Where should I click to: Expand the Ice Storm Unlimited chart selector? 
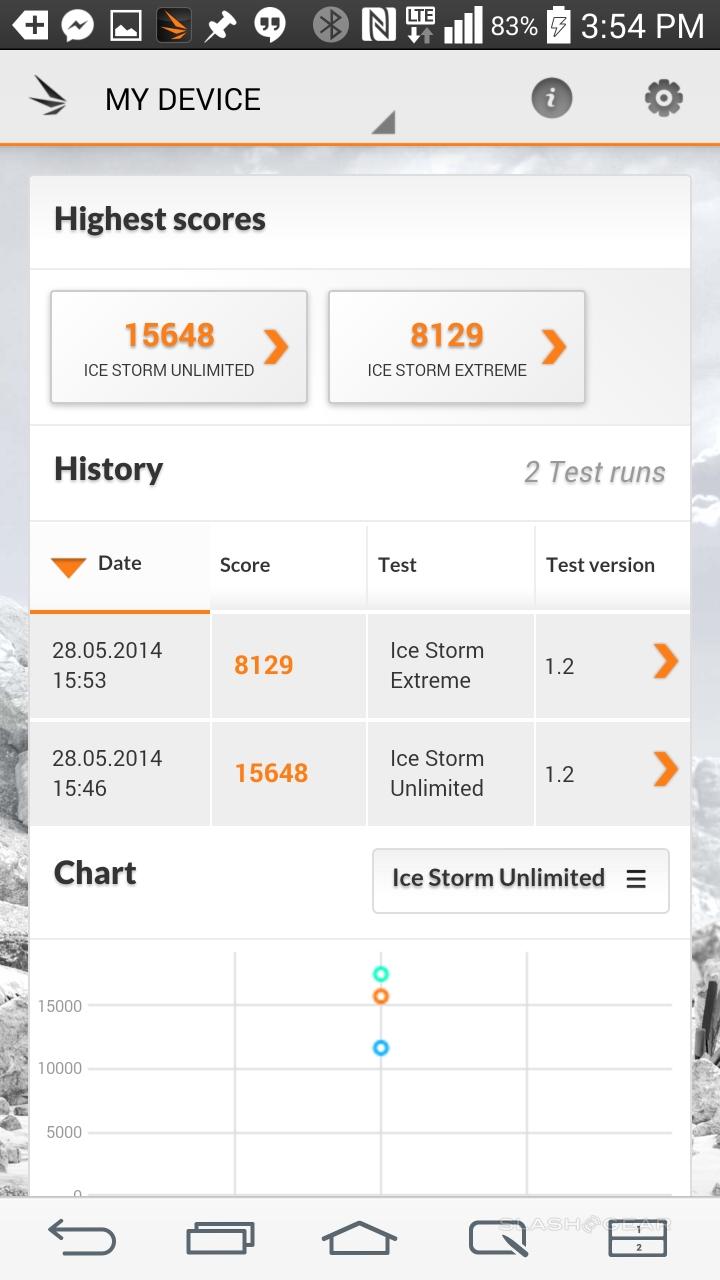point(520,880)
